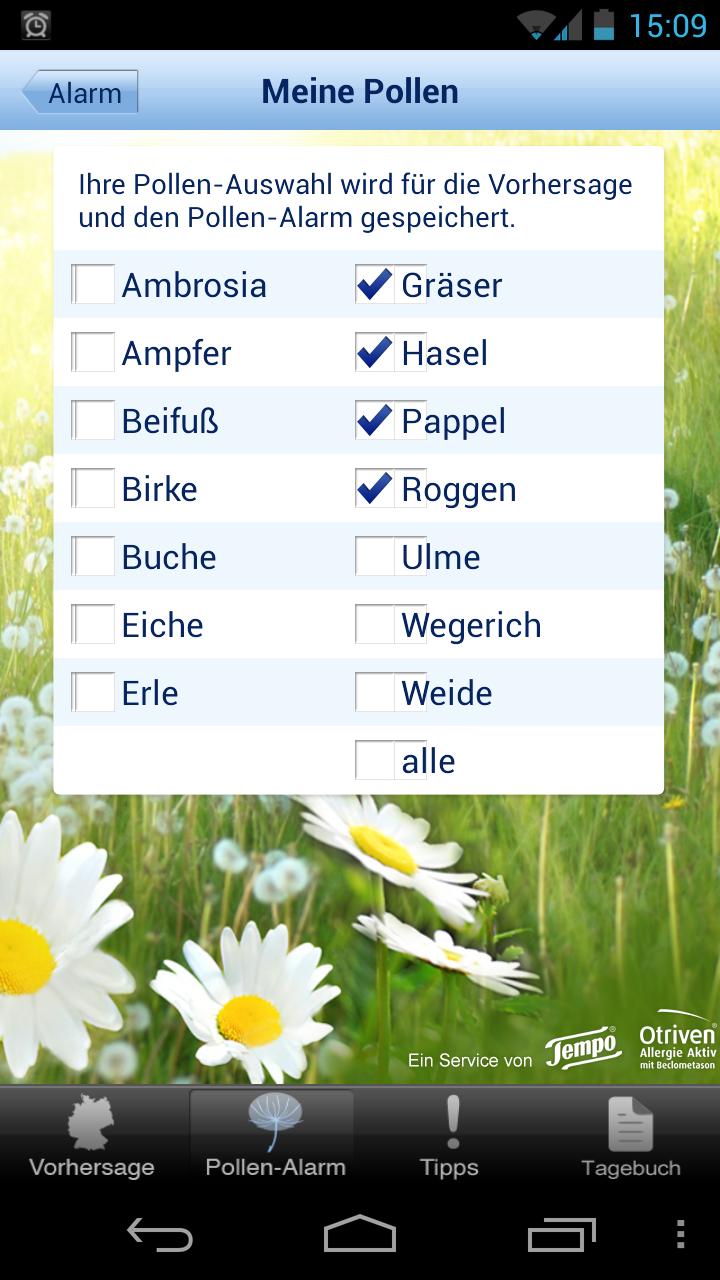This screenshot has height=1280, width=720.
Task: Check the Ambrosia checkbox
Action: [94, 285]
